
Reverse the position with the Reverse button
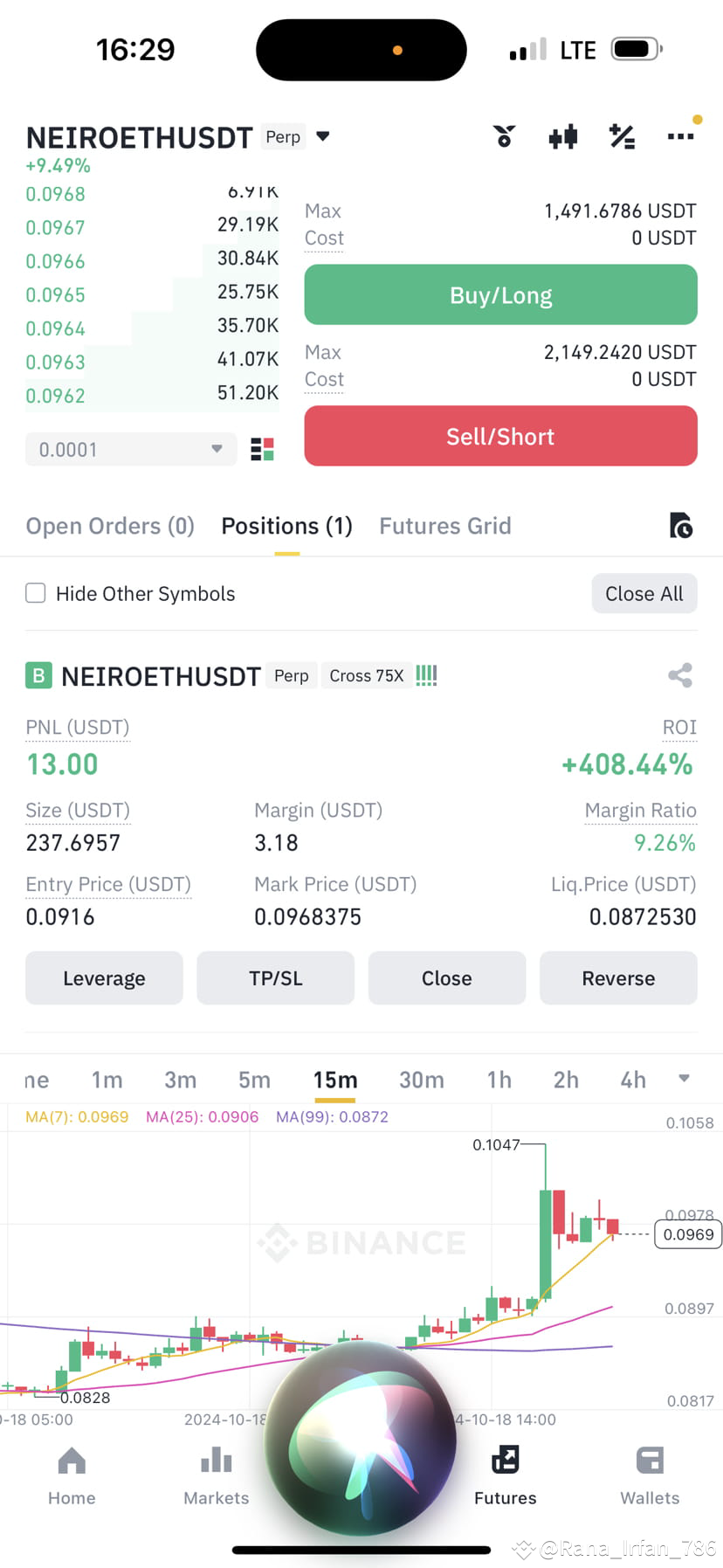point(618,977)
